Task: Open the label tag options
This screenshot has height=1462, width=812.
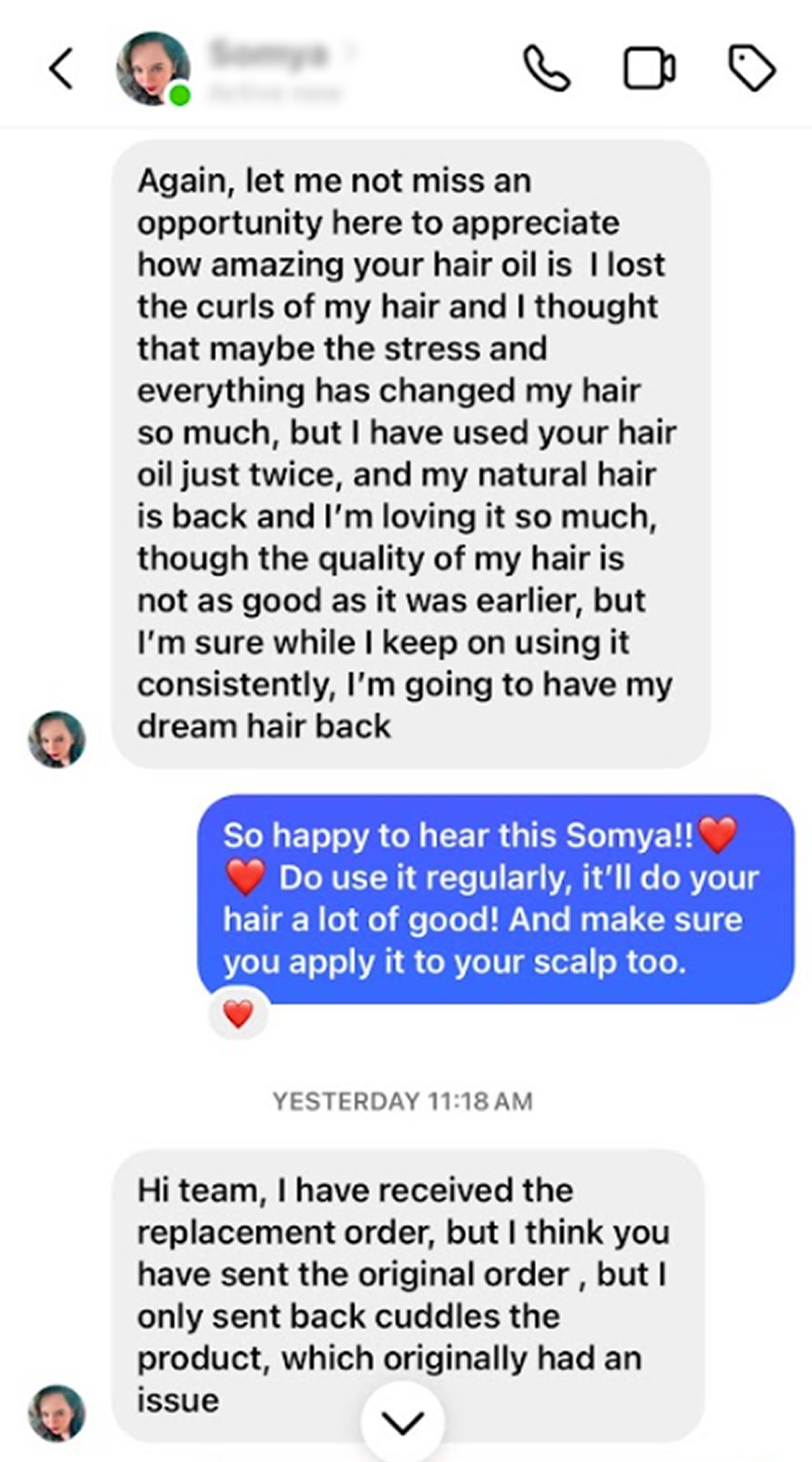Action: click(752, 68)
